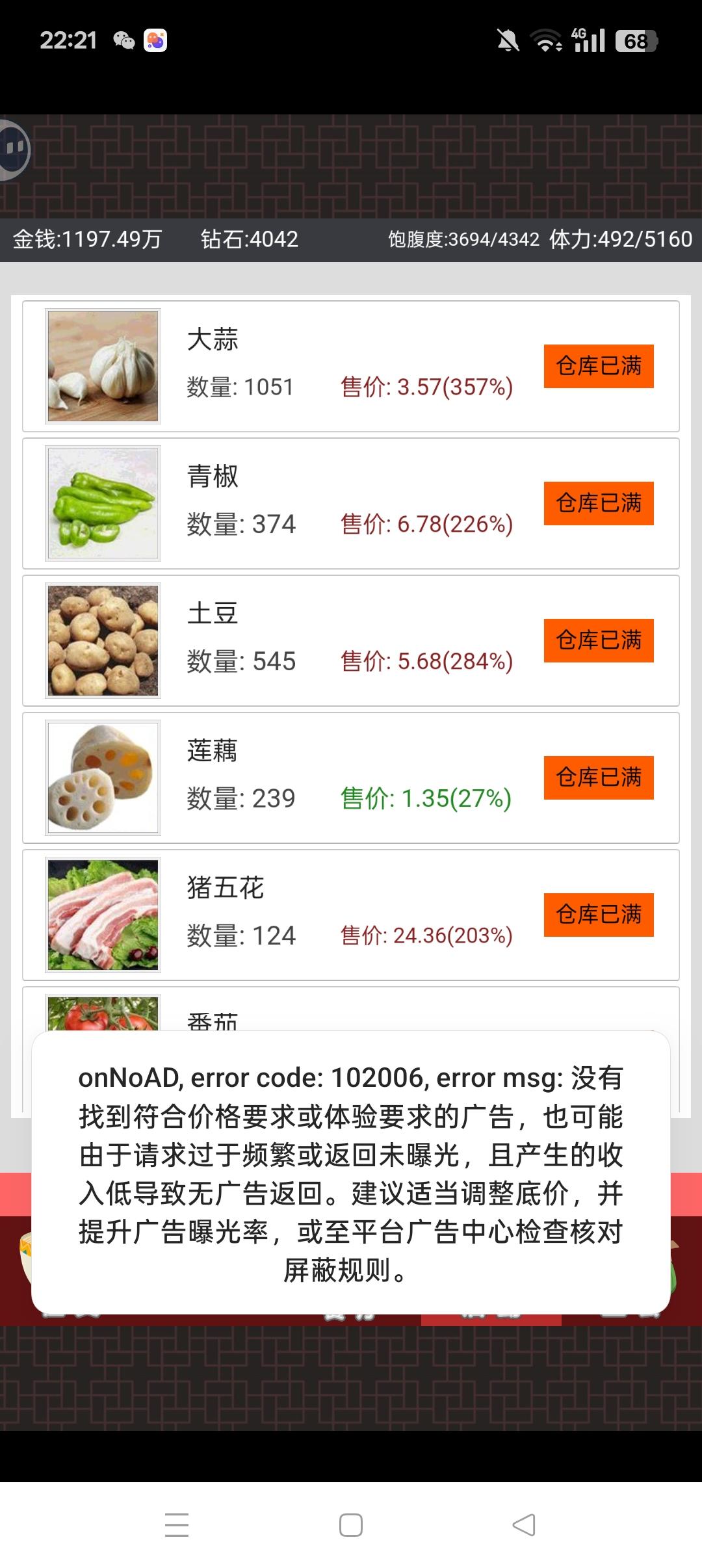Open the system recent apps menu
The height and width of the screenshot is (1568, 702).
coord(177,1525)
